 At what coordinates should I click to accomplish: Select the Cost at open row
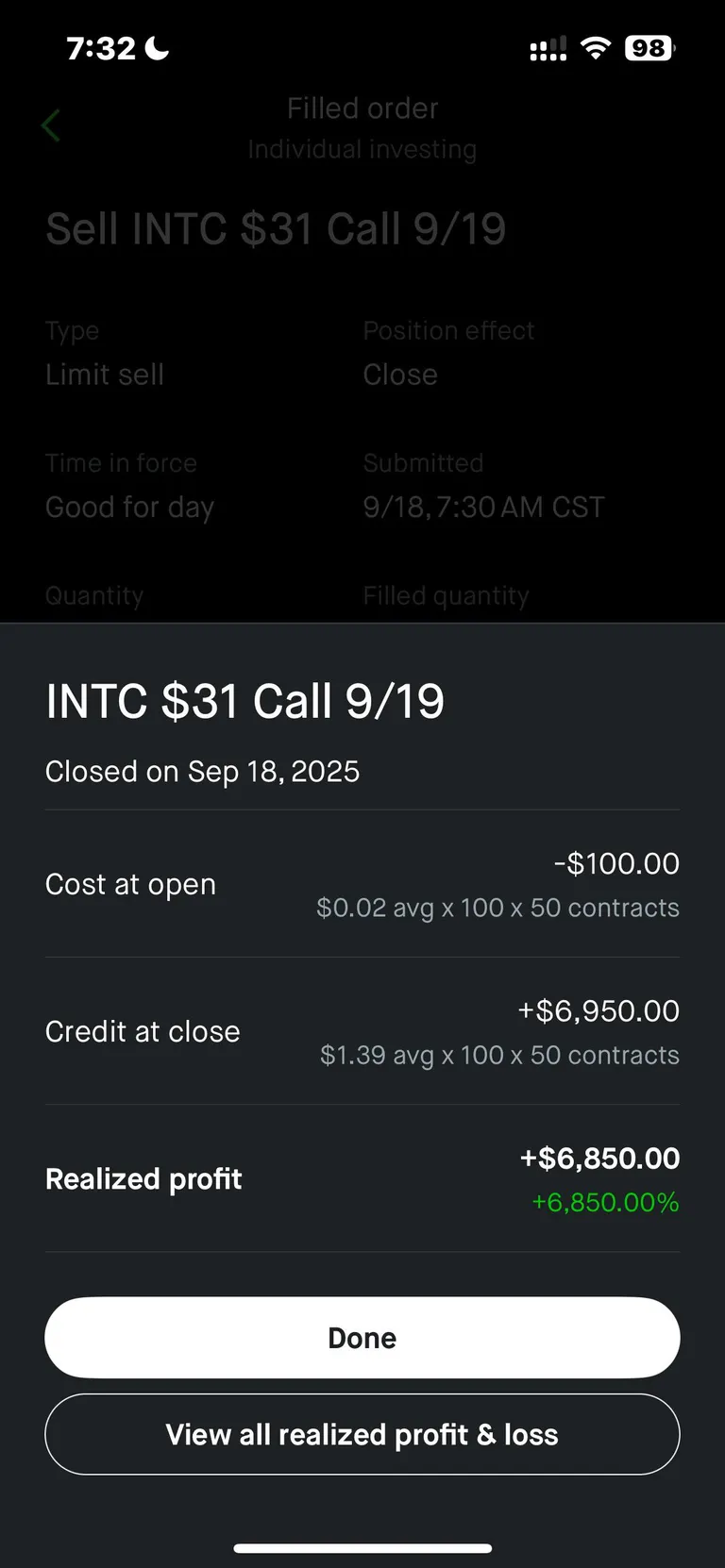tap(362, 883)
